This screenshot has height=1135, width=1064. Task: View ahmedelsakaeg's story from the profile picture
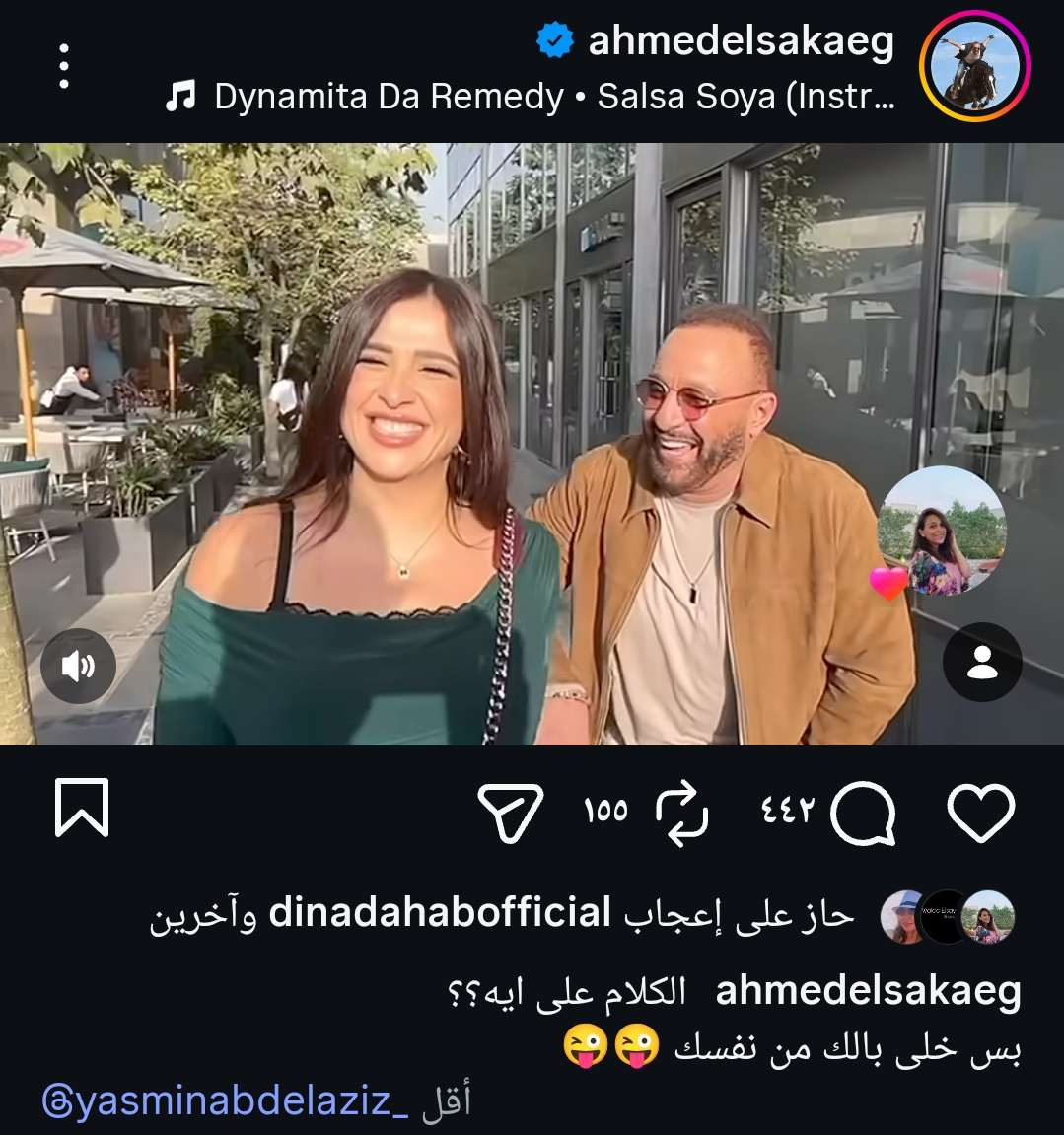pos(974,68)
